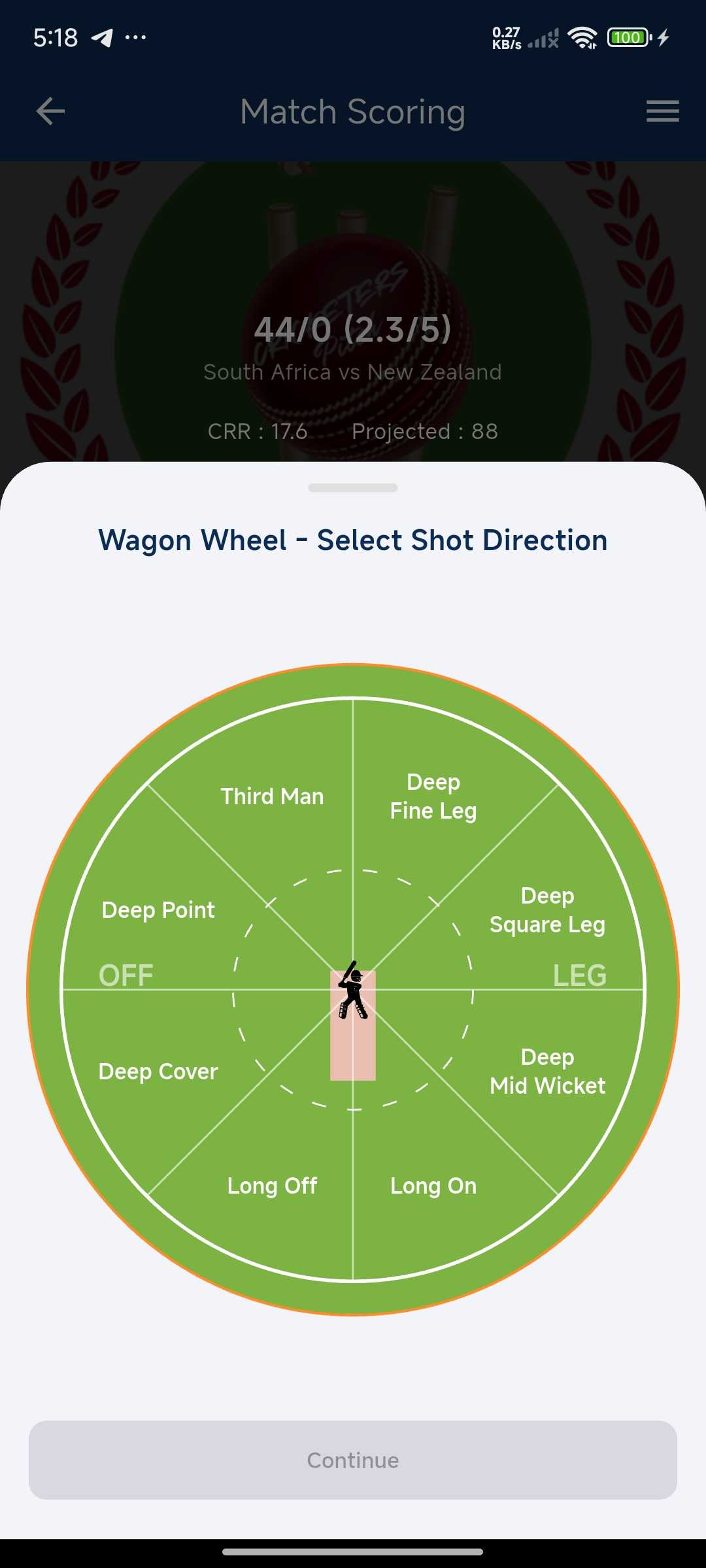Select Deep Square Leg sector
Viewport: 706px width, 1568px height.
tap(547, 910)
